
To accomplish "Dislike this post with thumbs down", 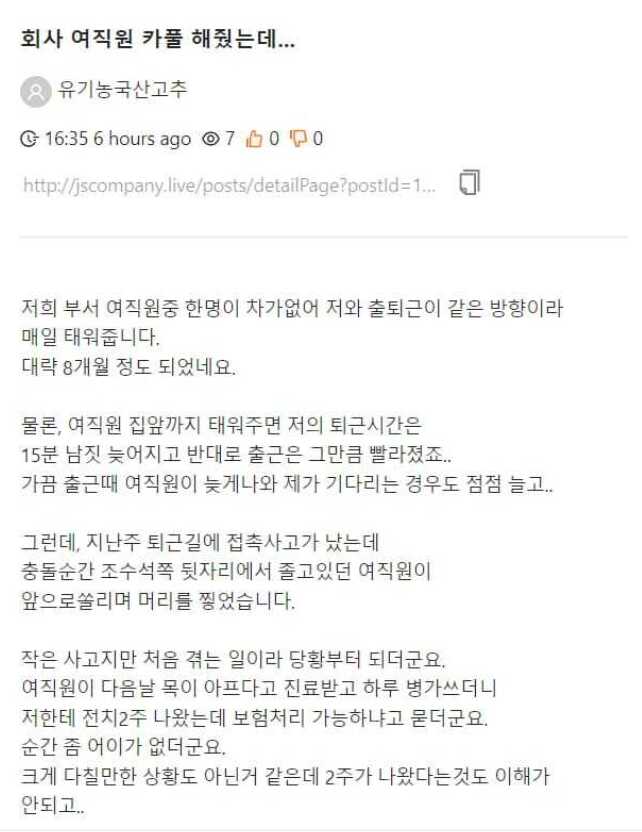I will tap(297, 139).
